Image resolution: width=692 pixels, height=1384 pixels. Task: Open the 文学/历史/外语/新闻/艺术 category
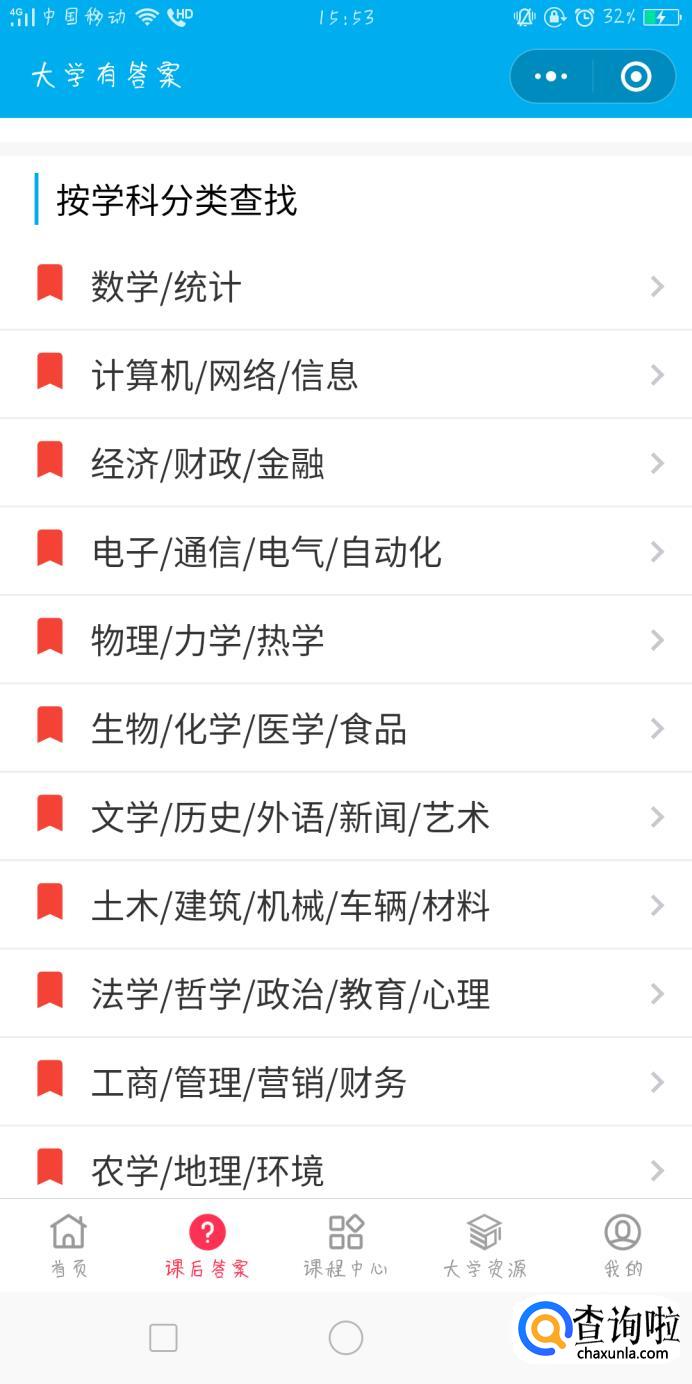click(346, 817)
